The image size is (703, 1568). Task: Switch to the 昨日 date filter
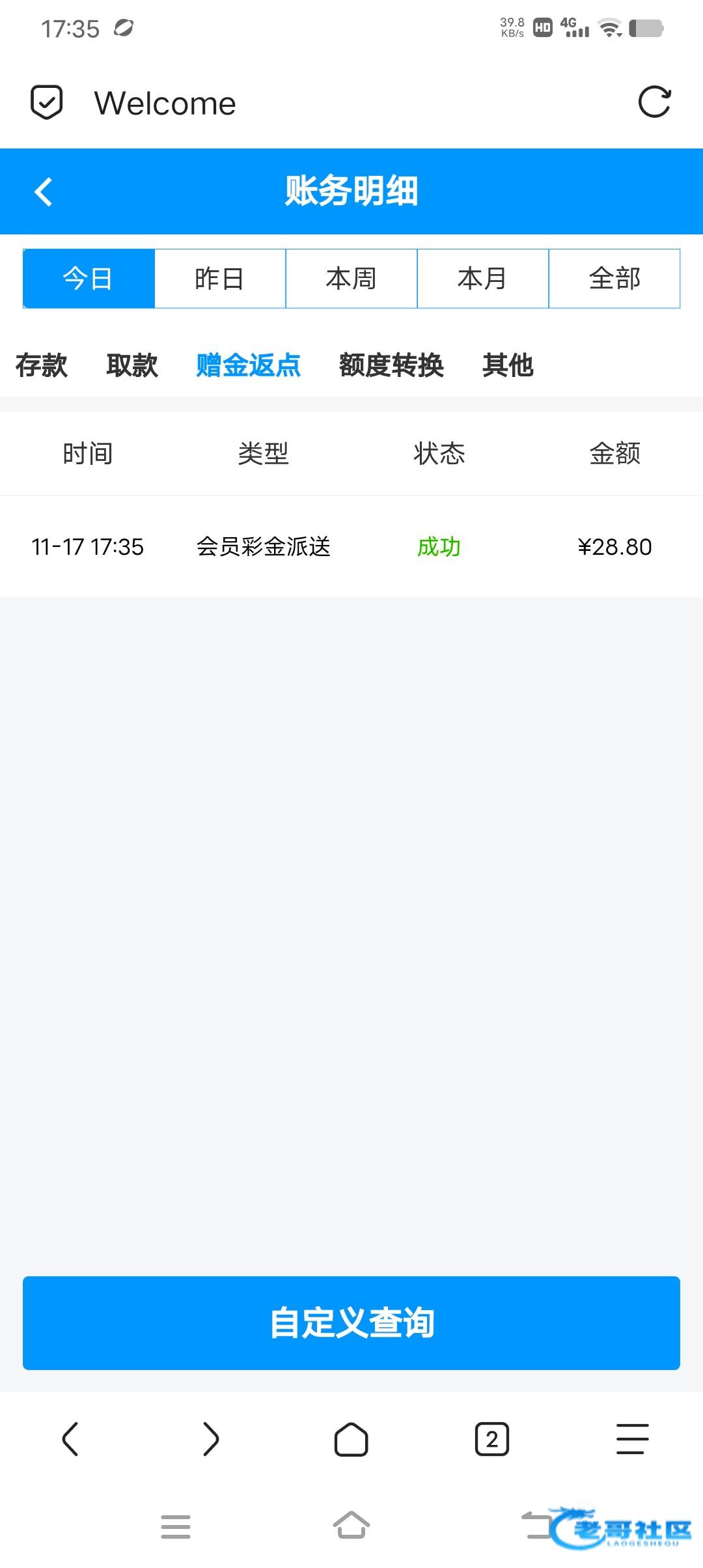pos(220,279)
